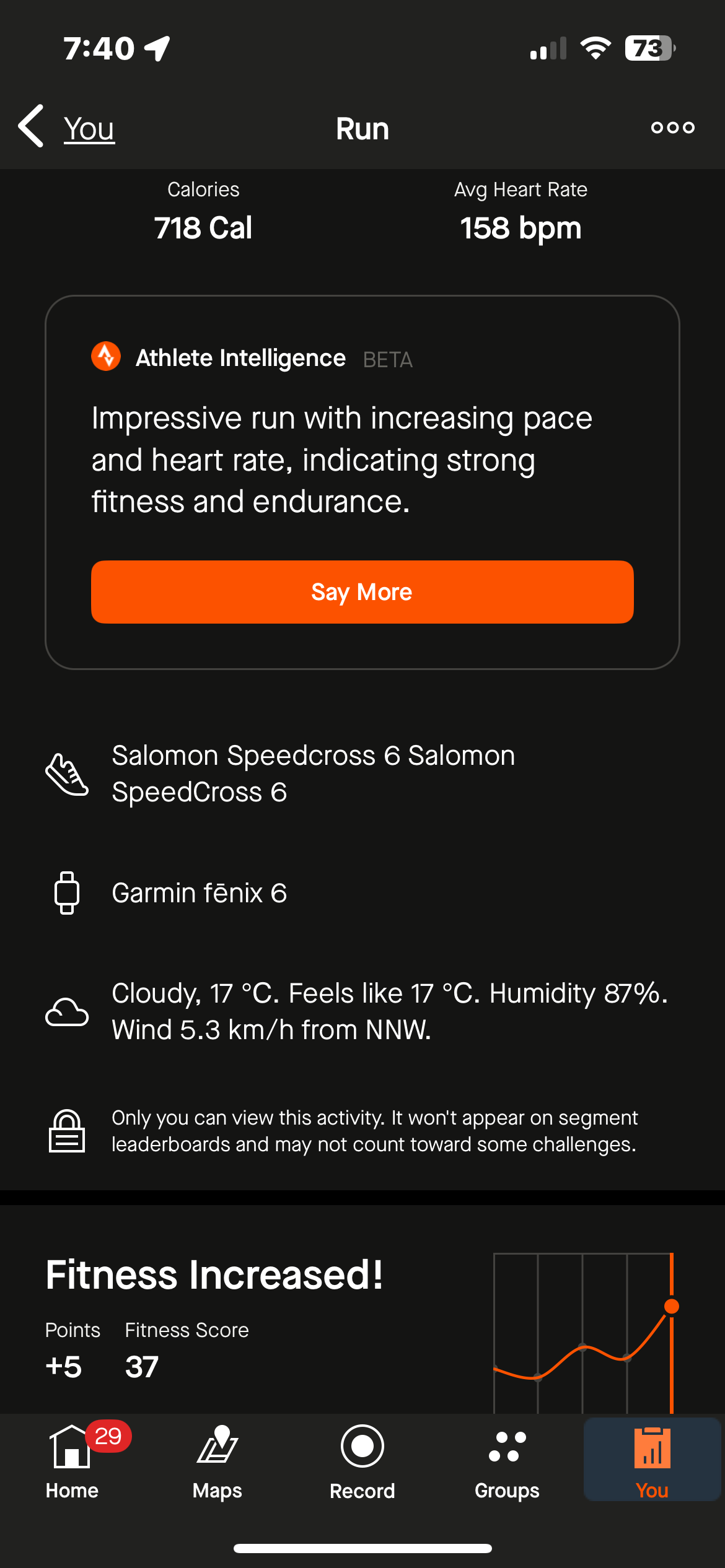Open the Record tab
Screen dimensions: 725x1568
pyautogui.click(x=362, y=1460)
